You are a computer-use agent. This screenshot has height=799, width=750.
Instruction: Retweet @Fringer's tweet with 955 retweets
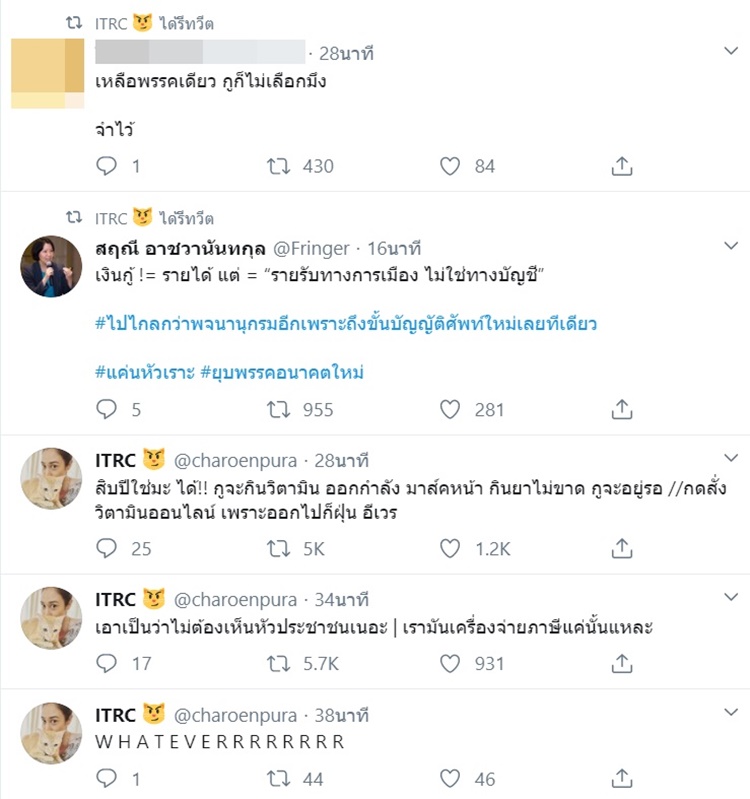pos(279,409)
